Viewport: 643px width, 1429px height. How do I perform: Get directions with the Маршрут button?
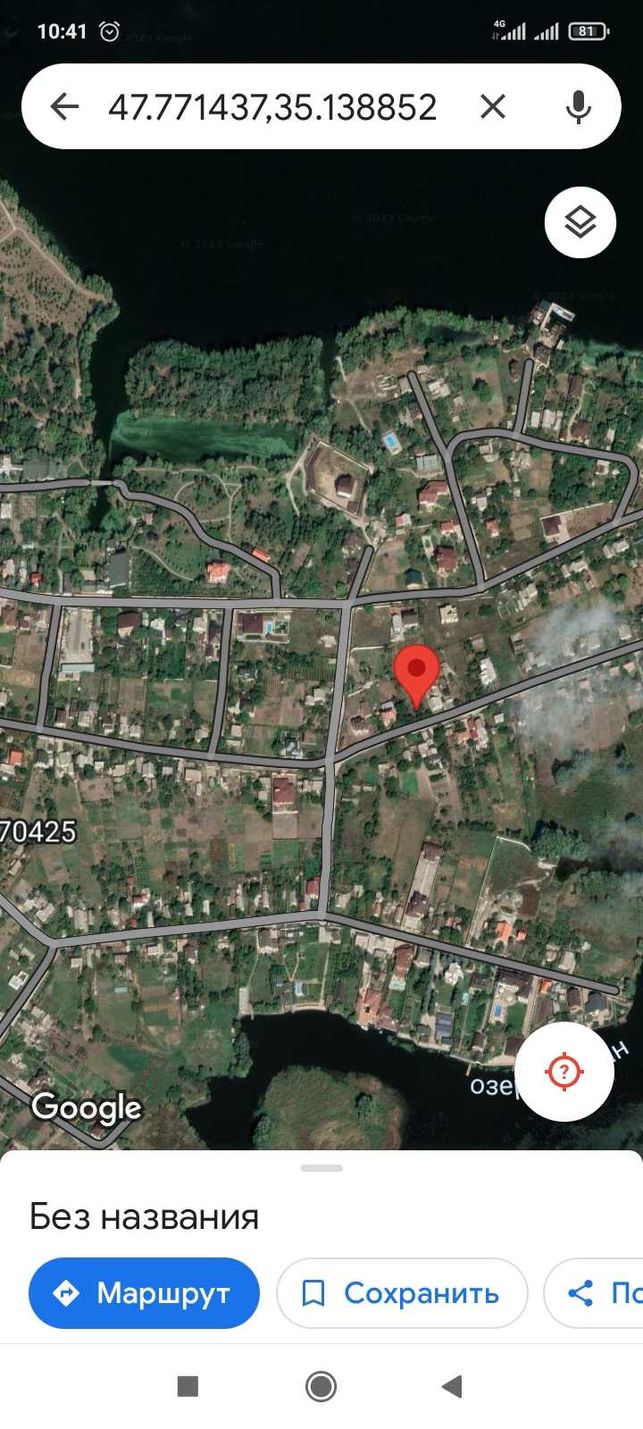point(144,1293)
